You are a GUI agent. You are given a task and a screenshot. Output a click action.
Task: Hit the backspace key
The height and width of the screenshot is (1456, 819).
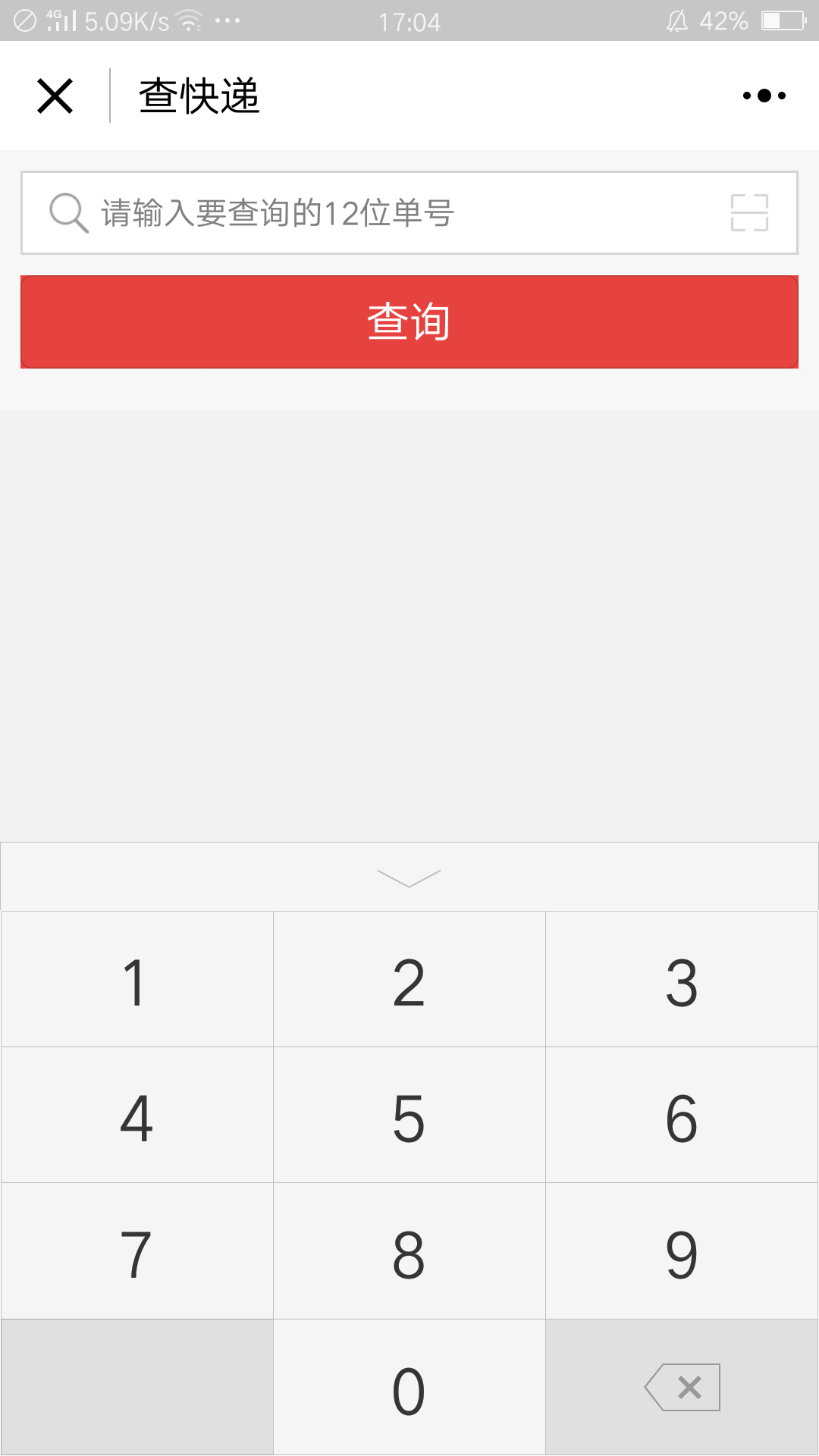click(x=682, y=1387)
